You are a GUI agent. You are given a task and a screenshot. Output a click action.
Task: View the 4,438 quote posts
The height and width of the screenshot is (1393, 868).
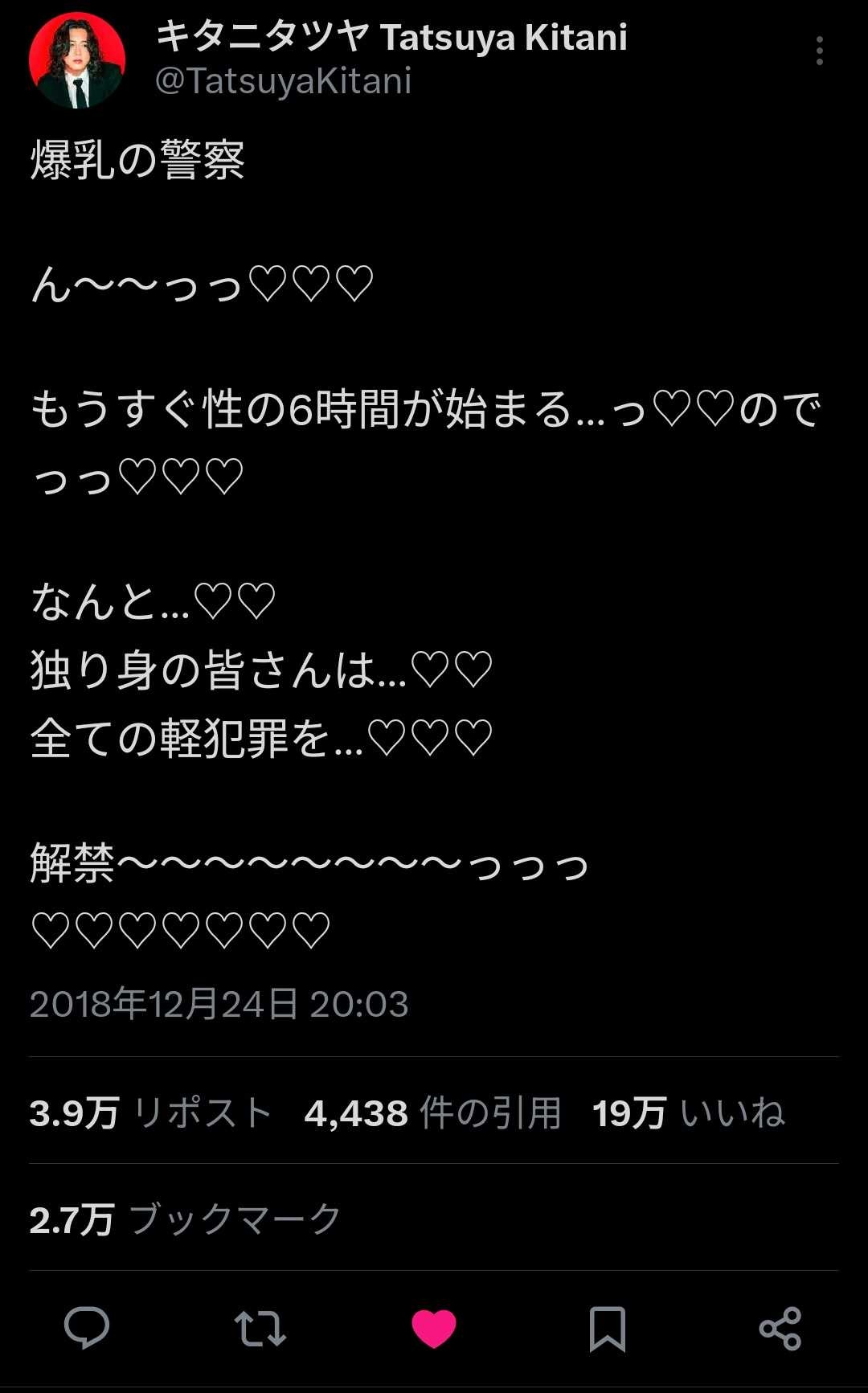coord(432,1113)
